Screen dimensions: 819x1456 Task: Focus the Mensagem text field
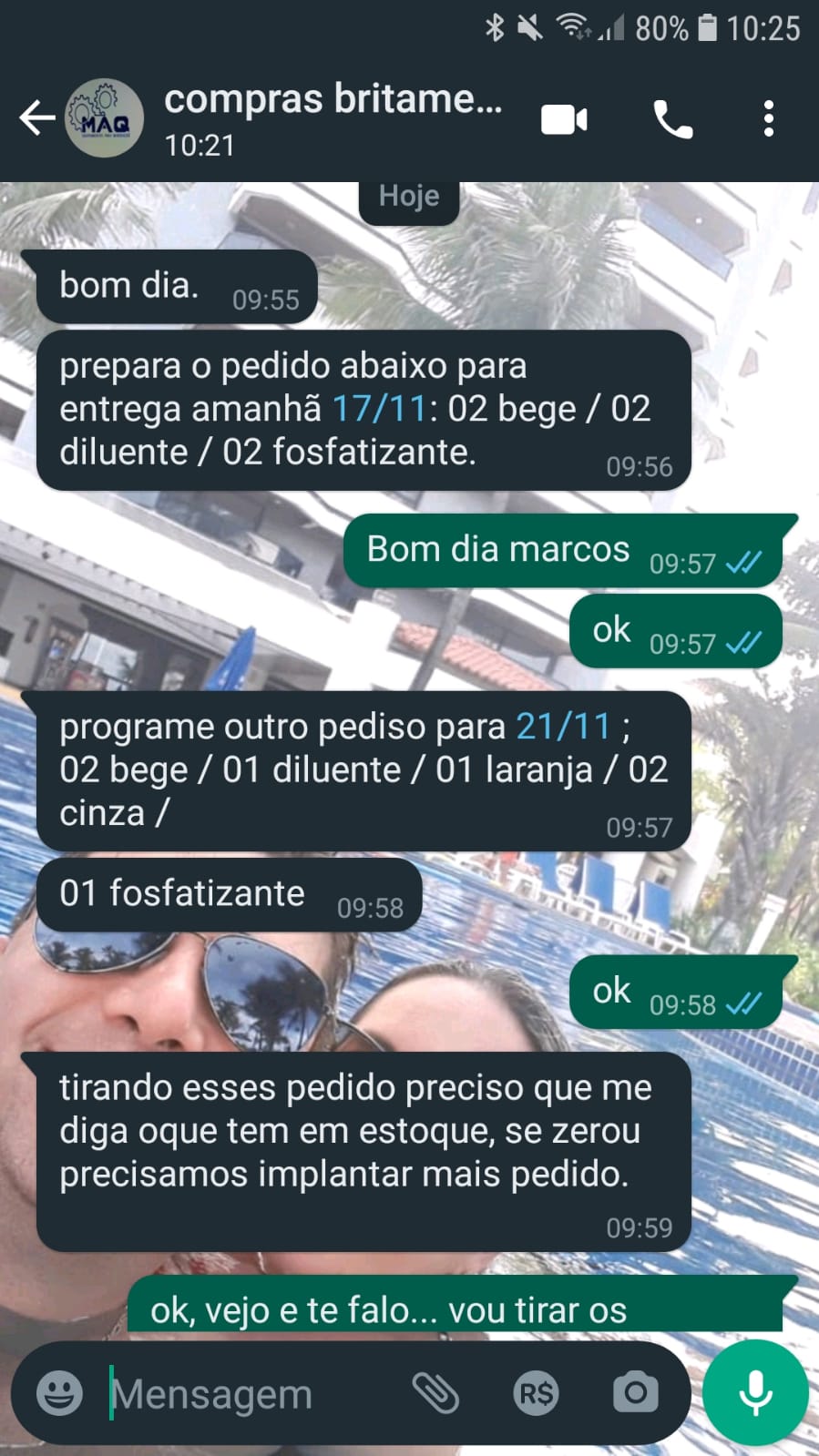pos(246,1393)
